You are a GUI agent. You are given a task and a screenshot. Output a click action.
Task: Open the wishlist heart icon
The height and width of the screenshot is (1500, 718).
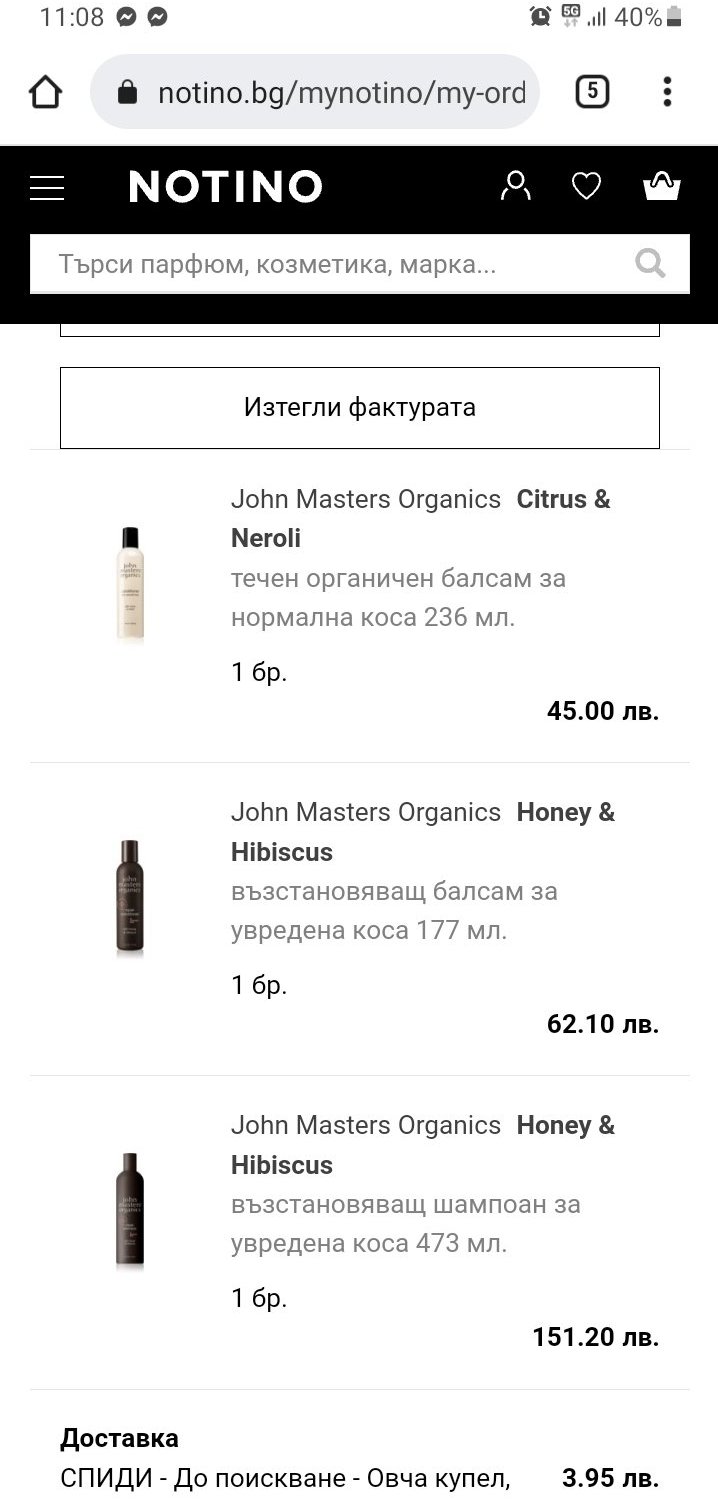coord(586,186)
